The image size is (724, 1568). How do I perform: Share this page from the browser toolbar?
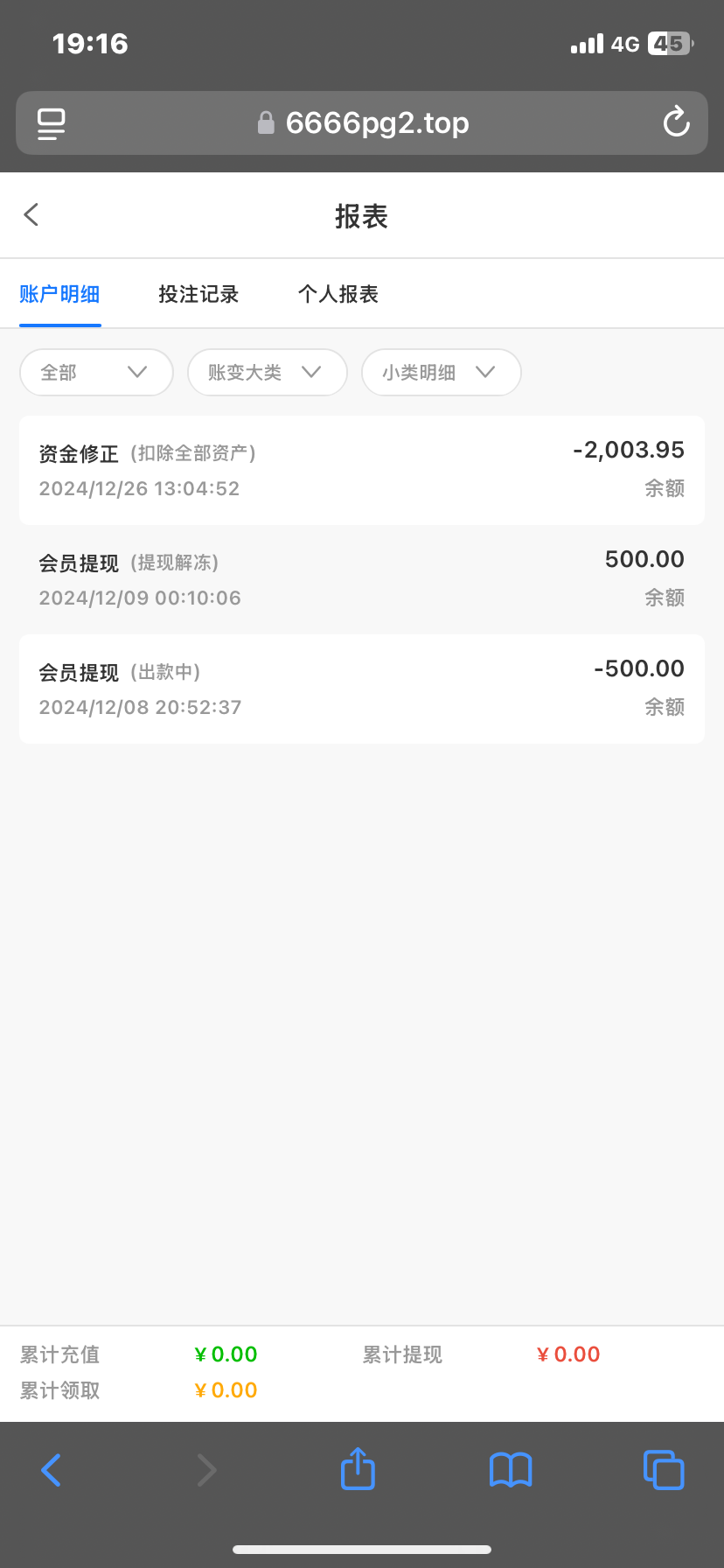[358, 1468]
